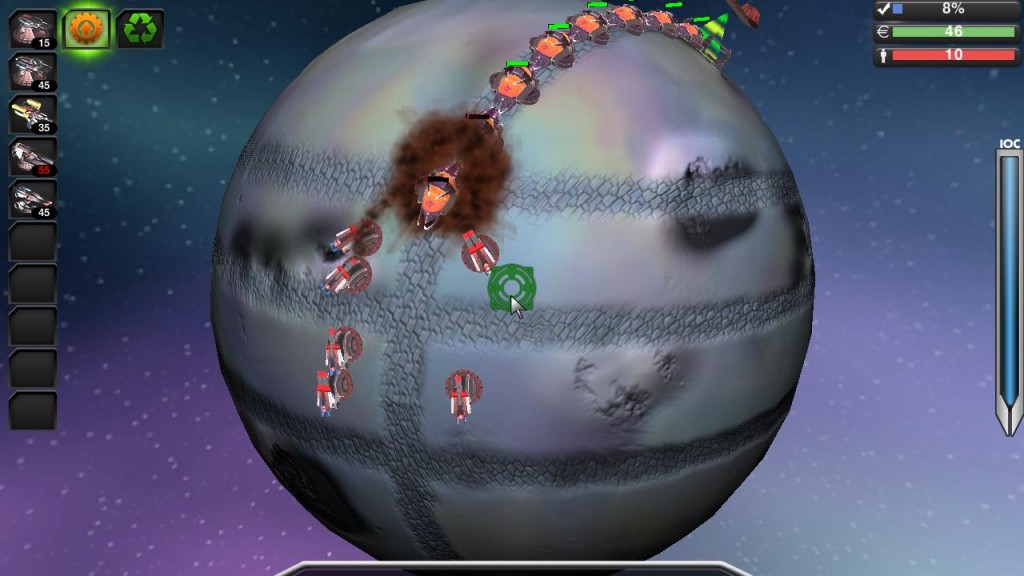Image resolution: width=1024 pixels, height=576 pixels.
Task: Choose the yellow tower costing 35
Action: pos(33,114)
